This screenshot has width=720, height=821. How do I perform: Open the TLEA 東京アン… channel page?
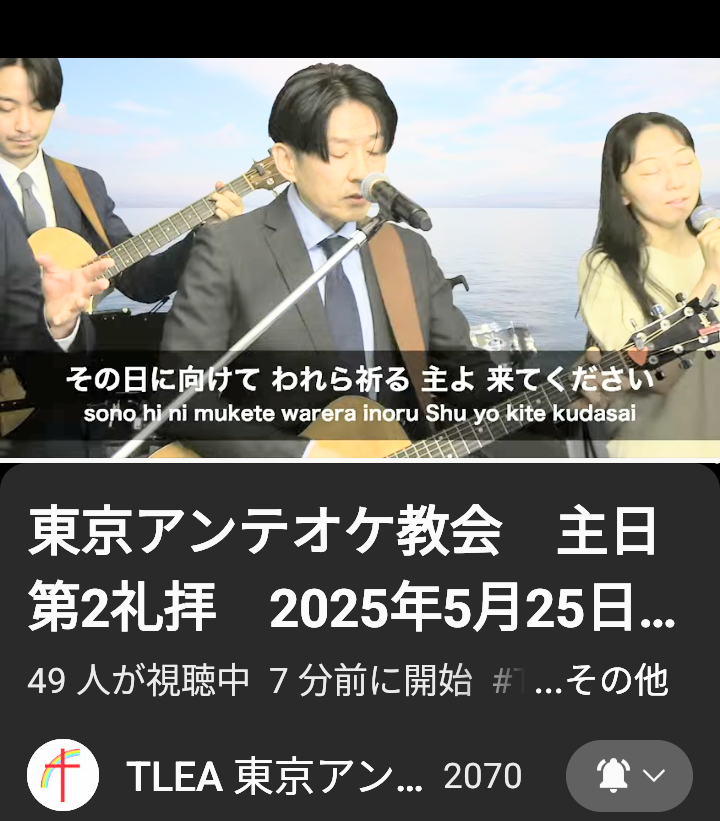pos(275,777)
